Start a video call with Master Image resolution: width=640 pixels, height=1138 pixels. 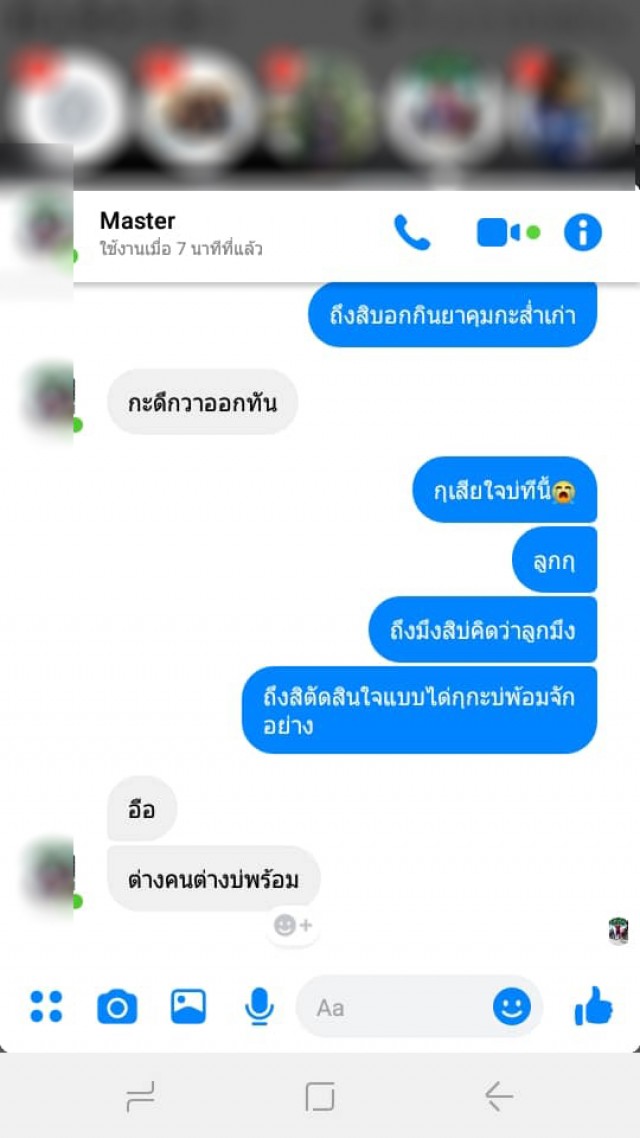tap(498, 233)
